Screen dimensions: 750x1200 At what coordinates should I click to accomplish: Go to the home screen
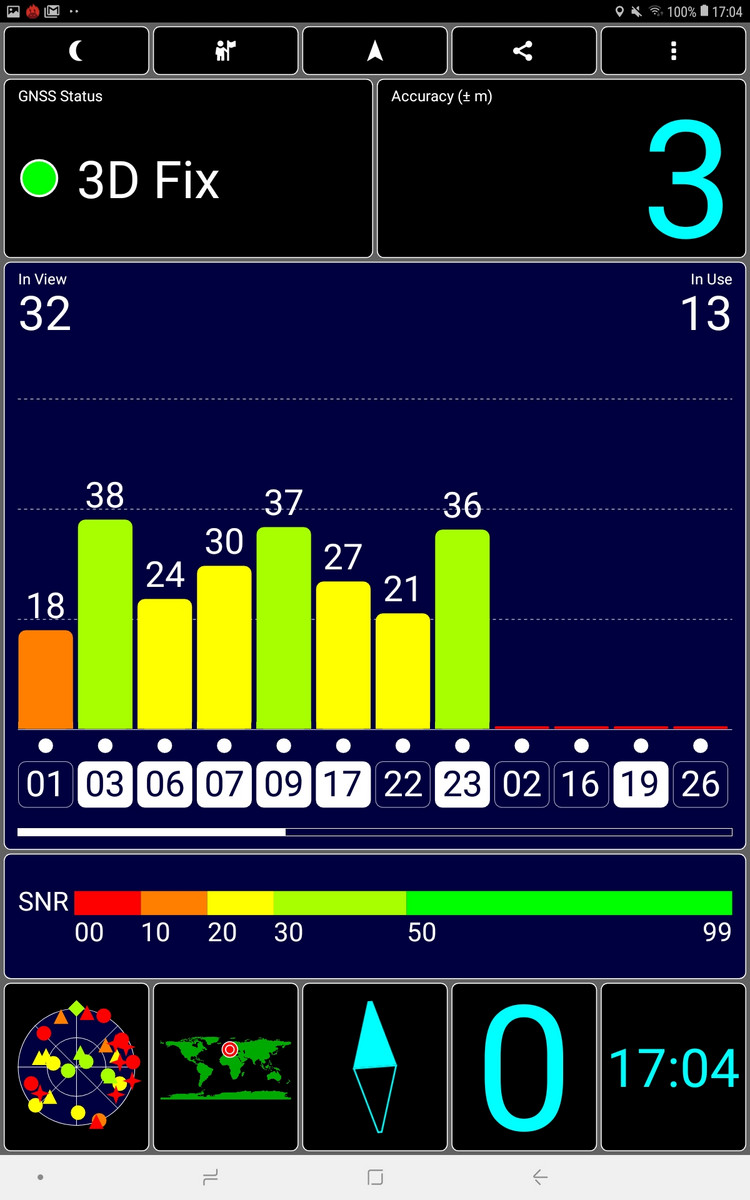pos(375,1177)
